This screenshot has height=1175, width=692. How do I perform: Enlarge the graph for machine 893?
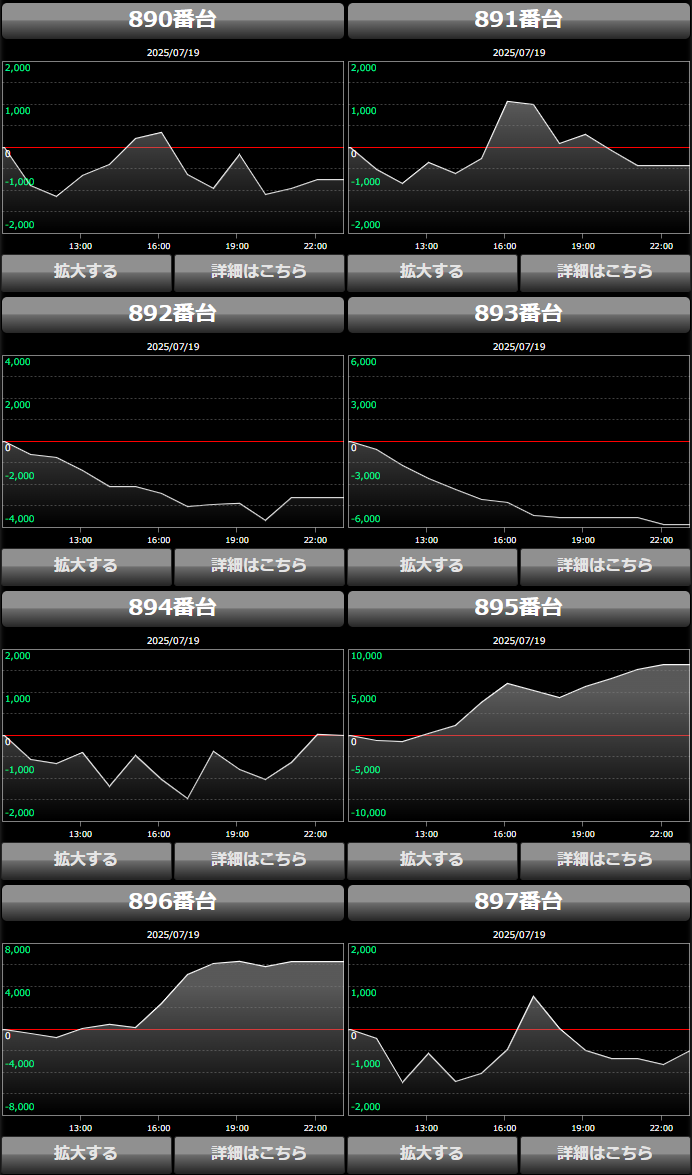click(x=432, y=565)
